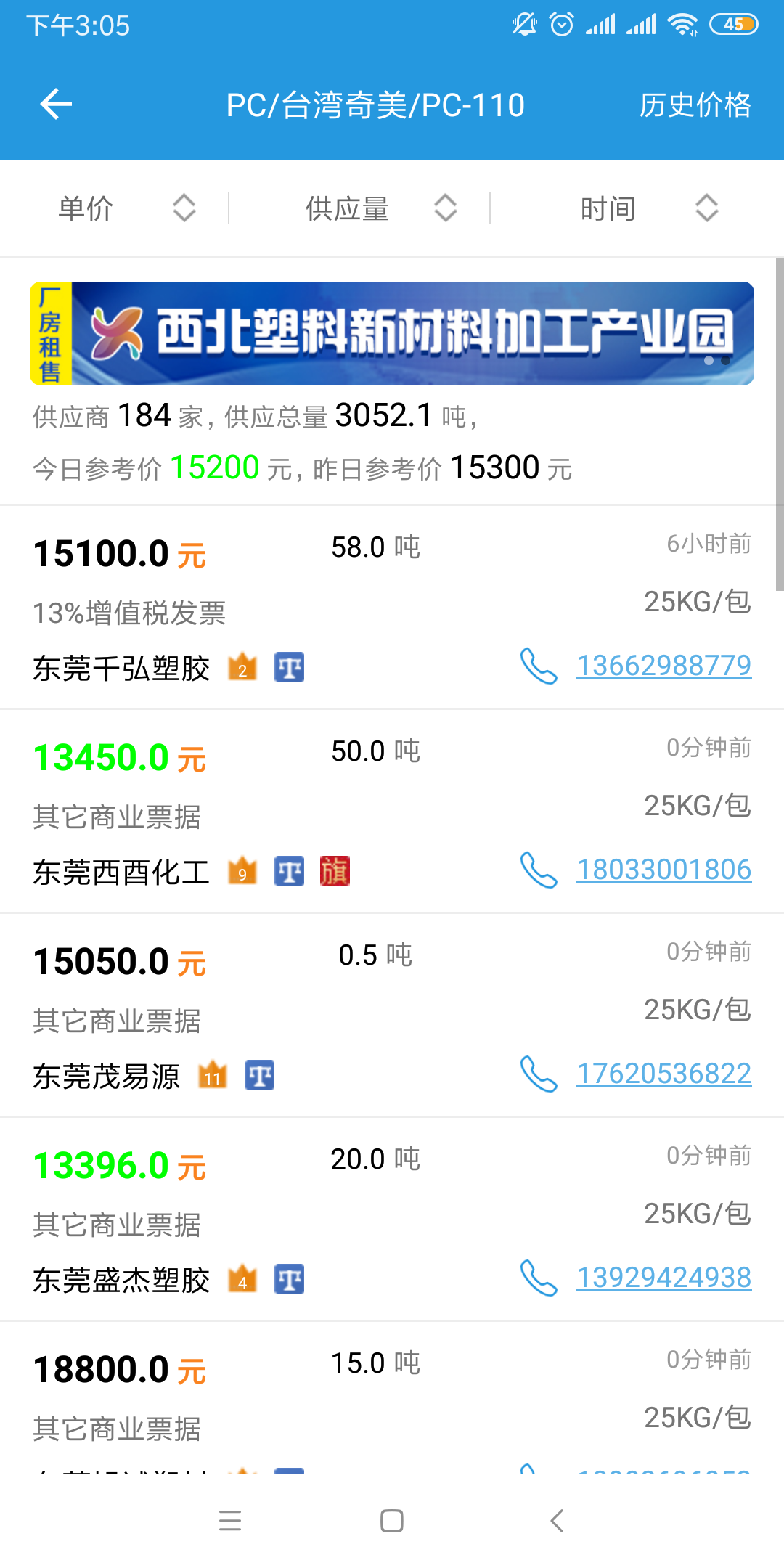Sort listings by 供应量 using its sort arrows

(x=447, y=208)
